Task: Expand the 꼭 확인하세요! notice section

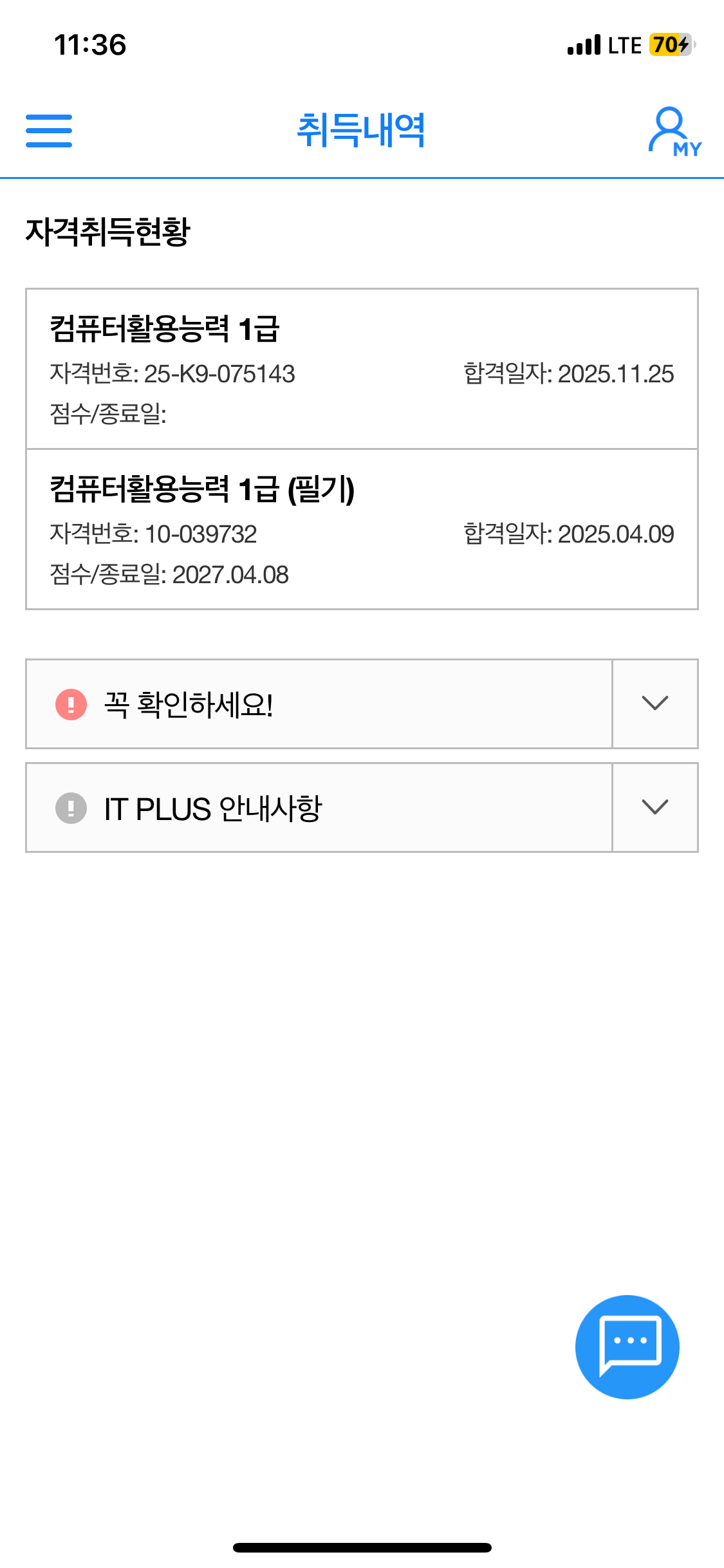Action: pyautogui.click(x=654, y=704)
